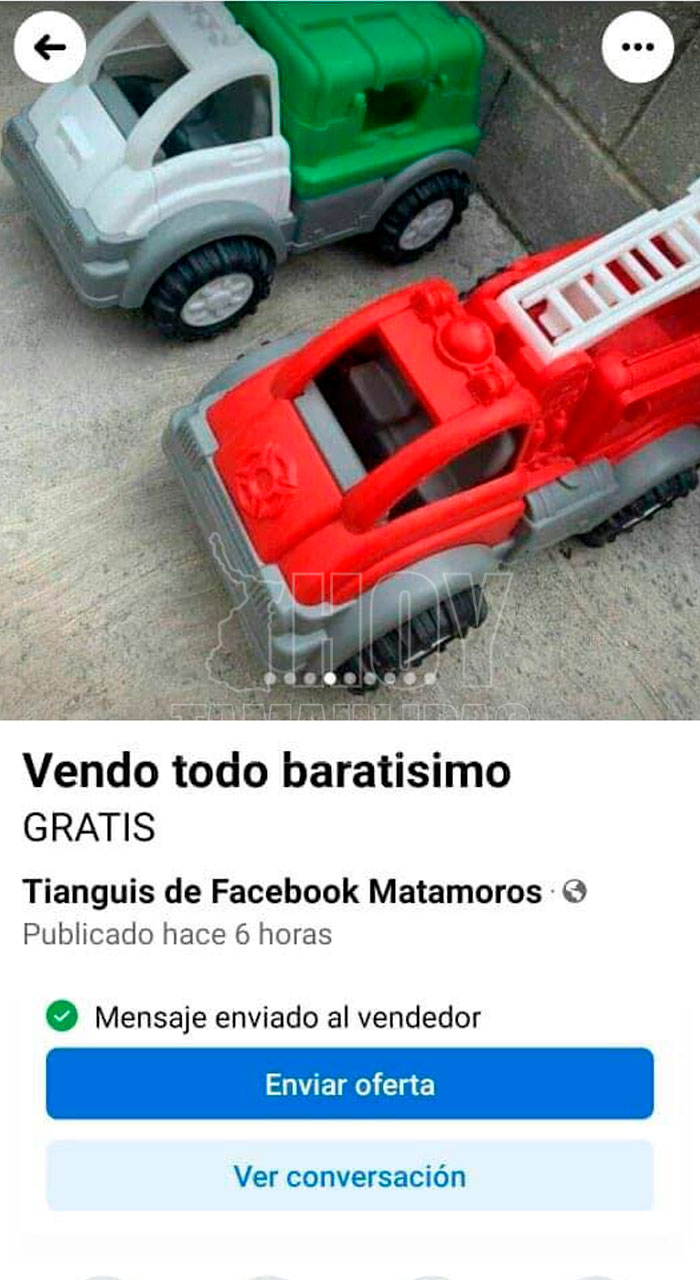700x1280 pixels.
Task: Open the three-dot overflow menu
Action: point(637,47)
